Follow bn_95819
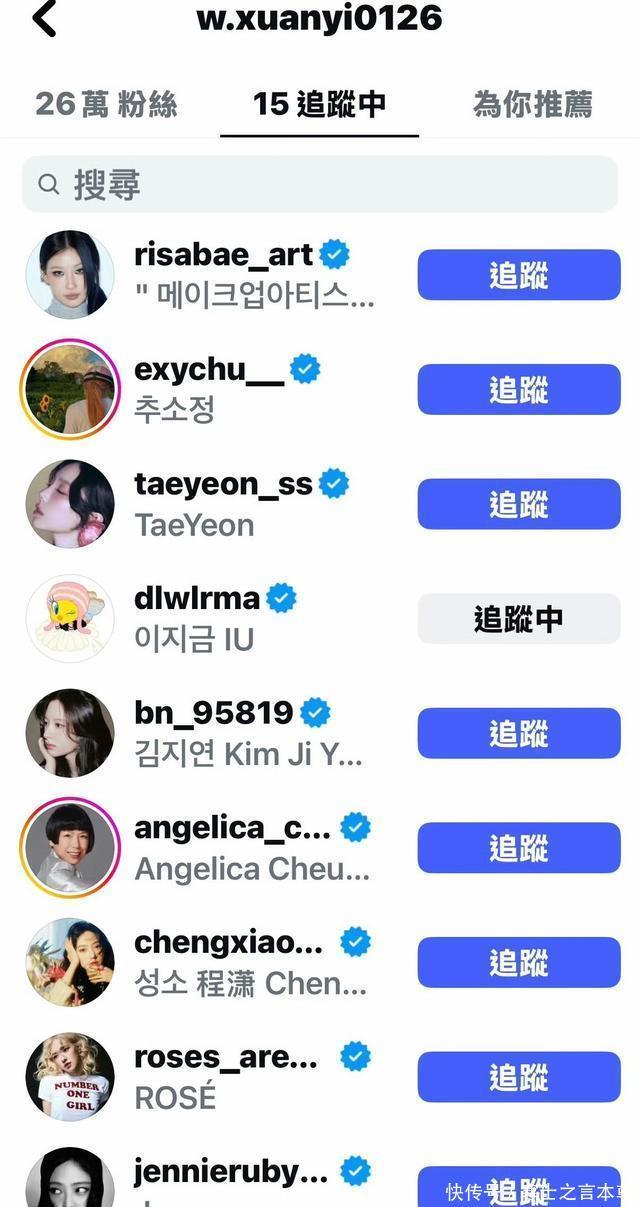640x1207 pixels. tap(518, 733)
